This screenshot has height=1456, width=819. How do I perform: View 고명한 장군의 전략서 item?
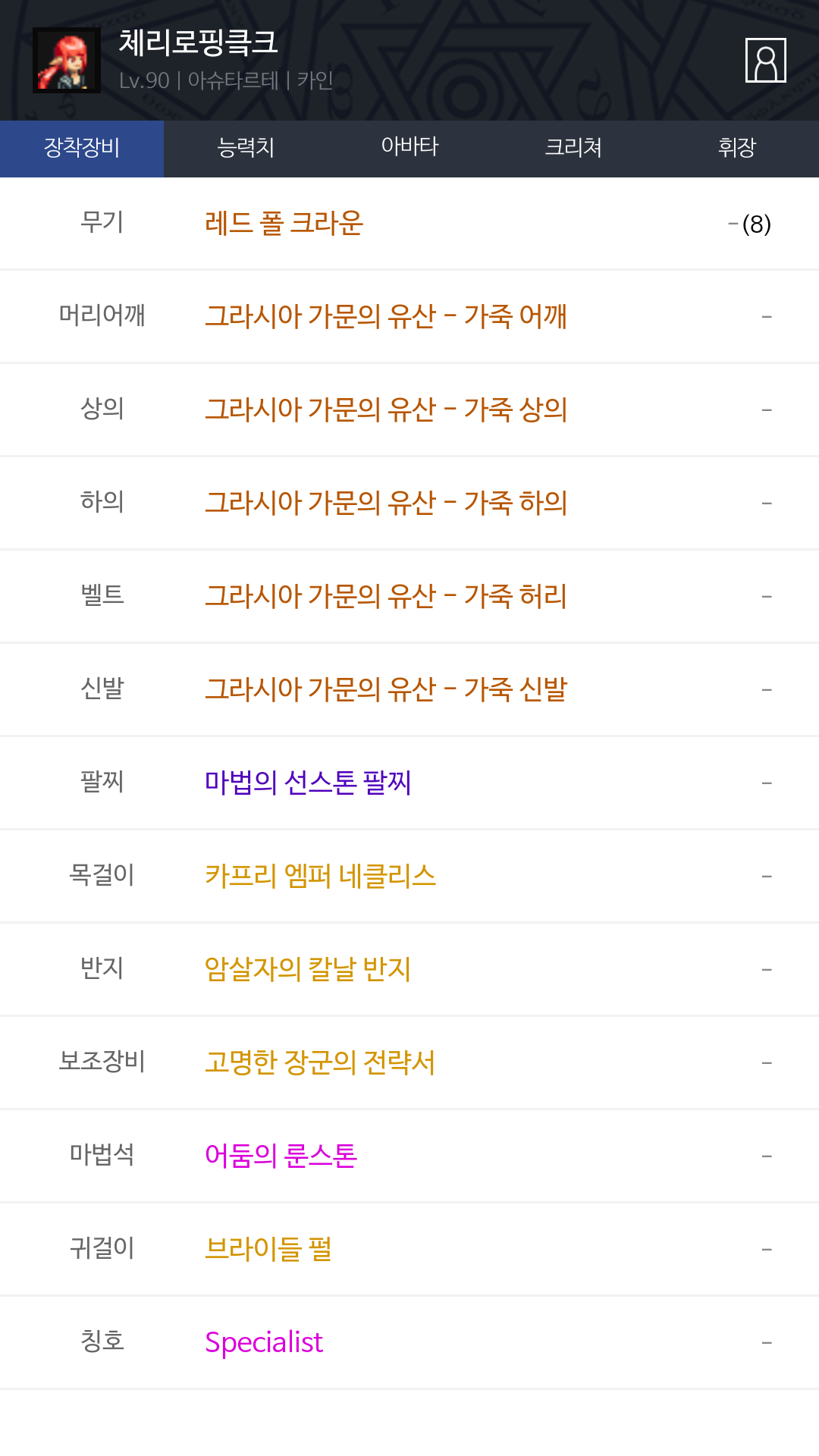[x=320, y=1062]
